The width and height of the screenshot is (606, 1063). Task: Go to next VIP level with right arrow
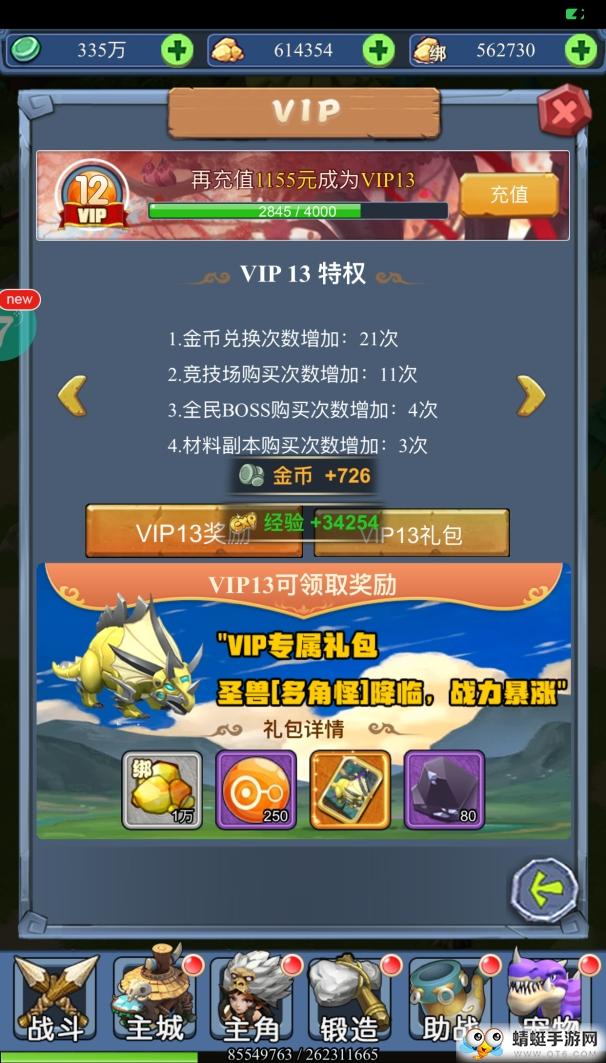click(x=530, y=396)
